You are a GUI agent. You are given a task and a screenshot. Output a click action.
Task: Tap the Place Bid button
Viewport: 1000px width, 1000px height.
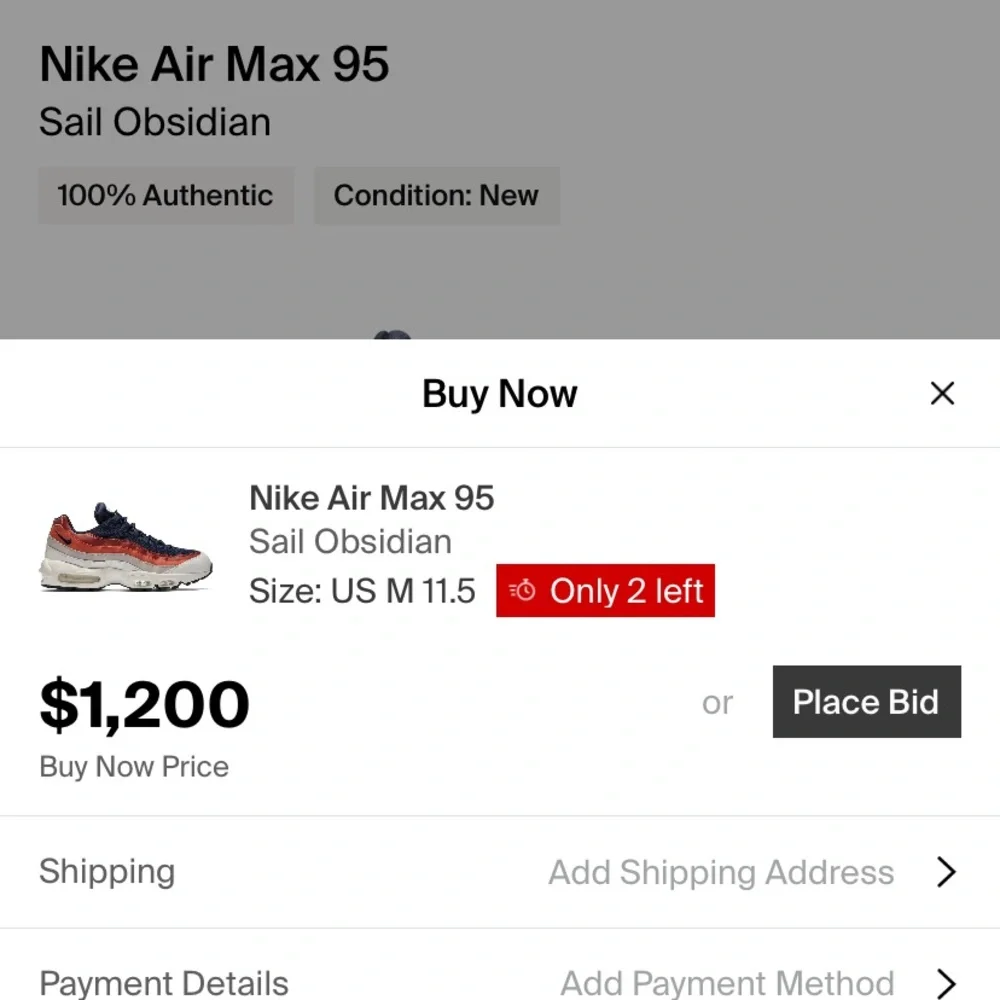[866, 702]
